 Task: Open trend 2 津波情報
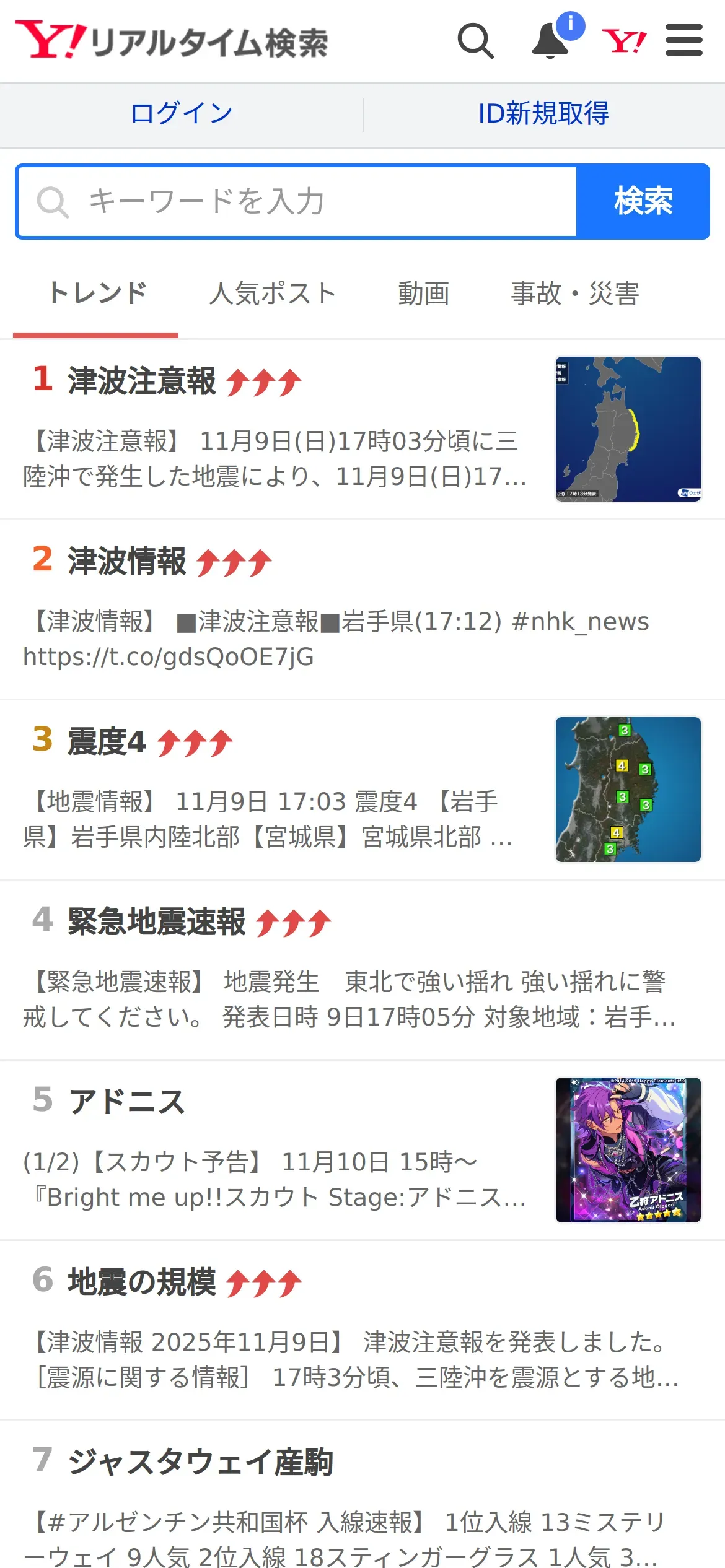point(128,561)
